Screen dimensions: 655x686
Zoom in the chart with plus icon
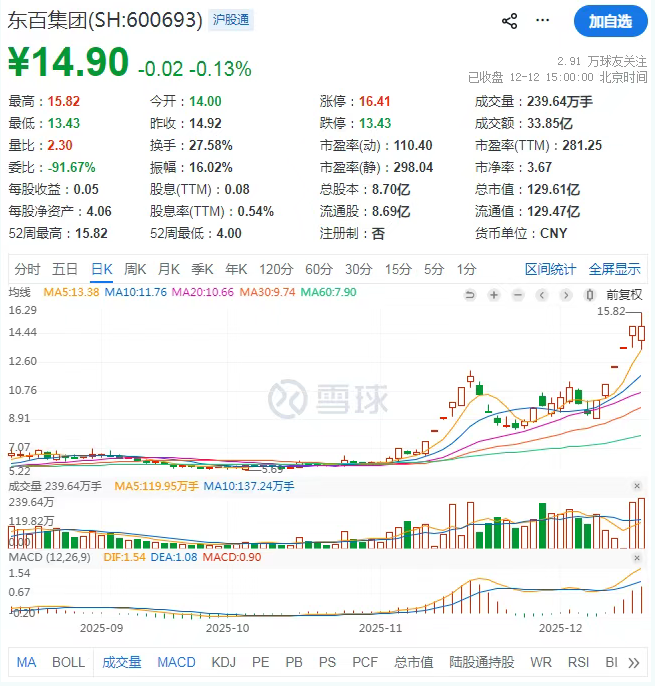[x=493, y=295]
